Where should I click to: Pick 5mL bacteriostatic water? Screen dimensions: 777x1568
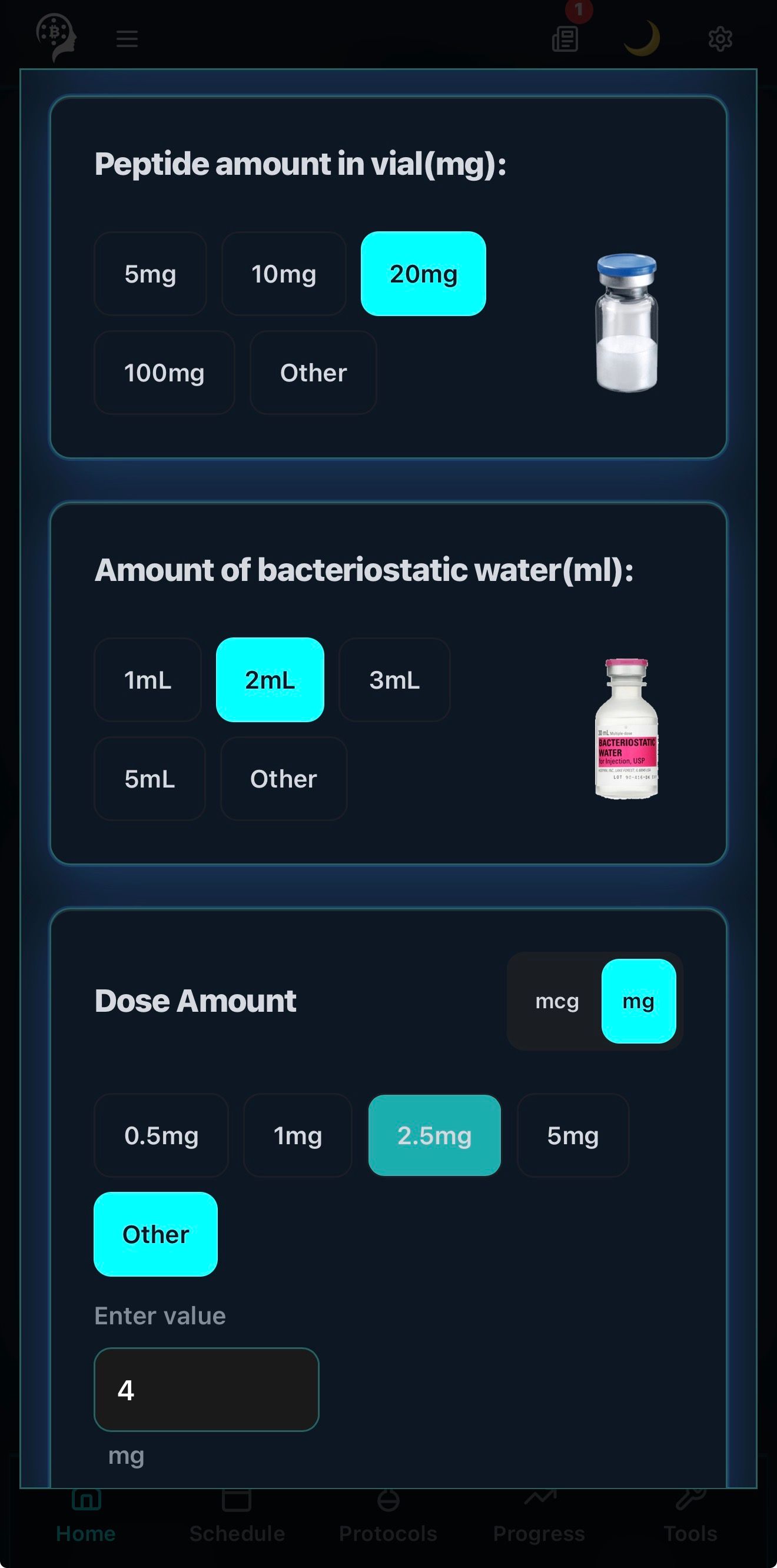[149, 779]
